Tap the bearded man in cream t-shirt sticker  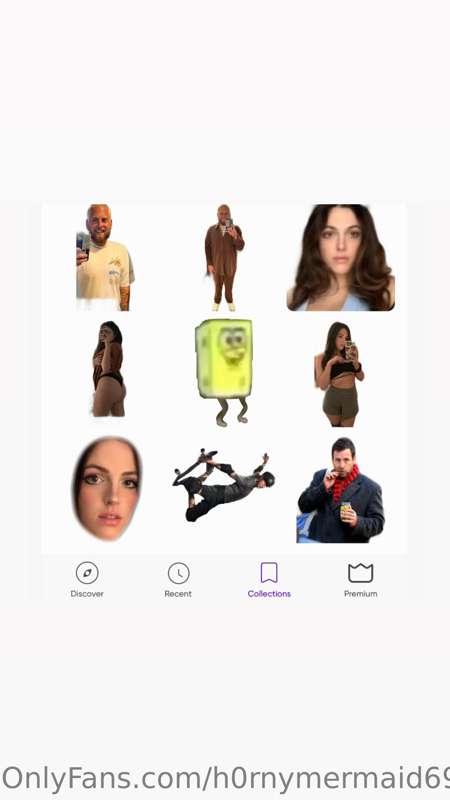[x=105, y=258]
